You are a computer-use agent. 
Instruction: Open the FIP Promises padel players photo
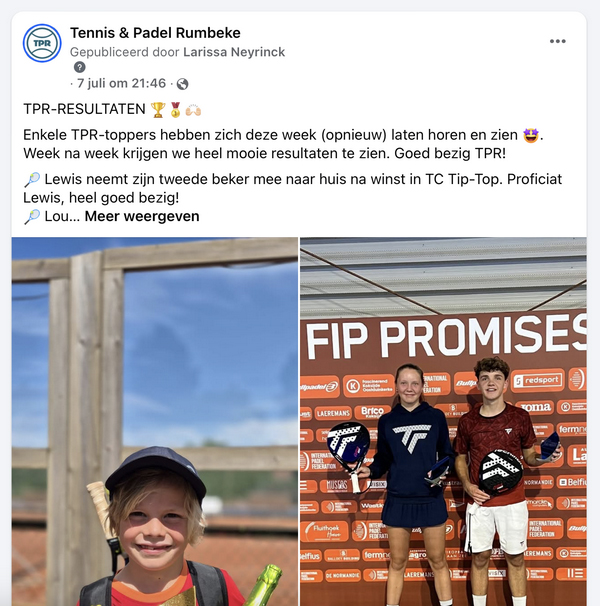click(443, 420)
